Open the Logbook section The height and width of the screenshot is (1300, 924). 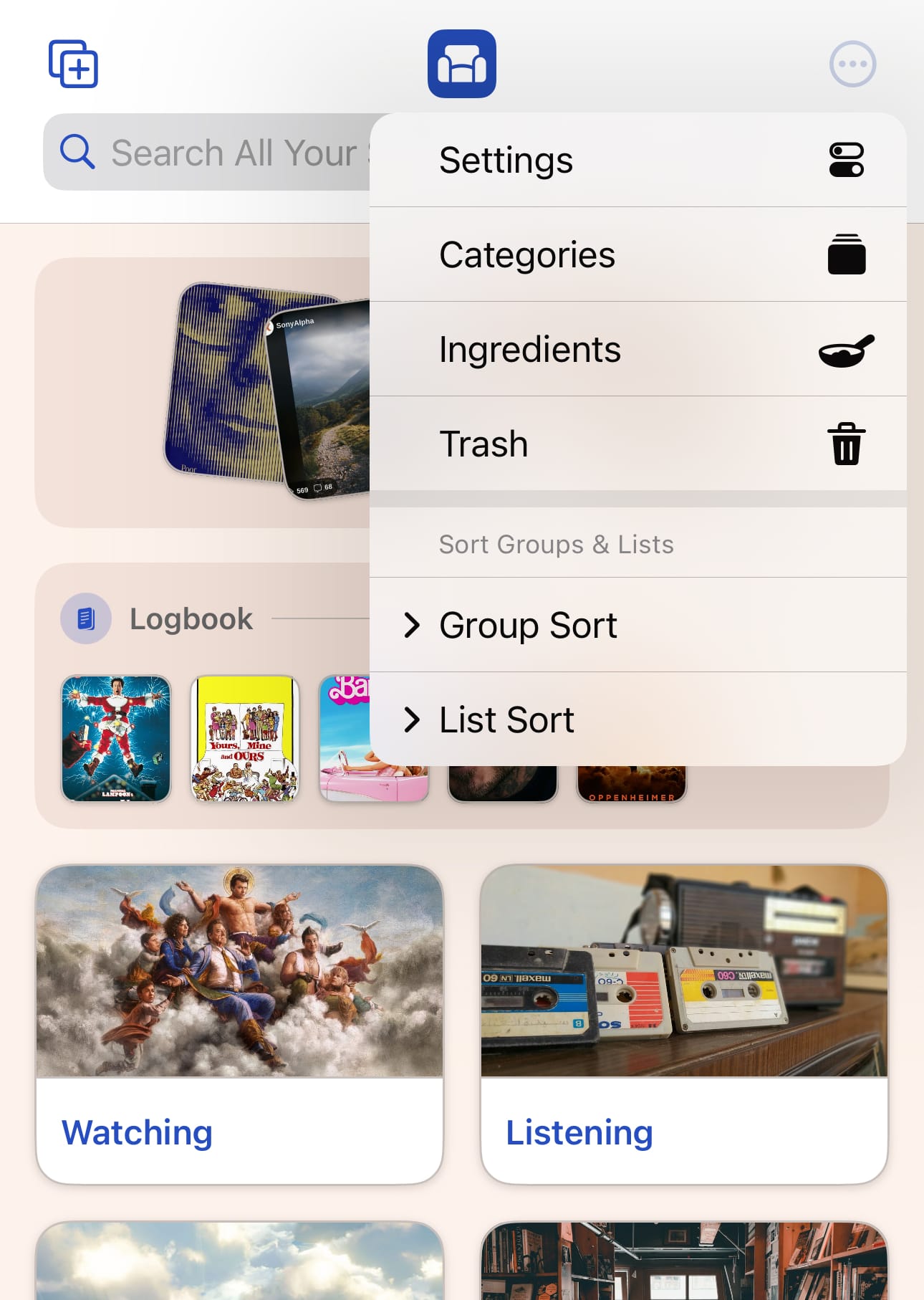click(191, 619)
